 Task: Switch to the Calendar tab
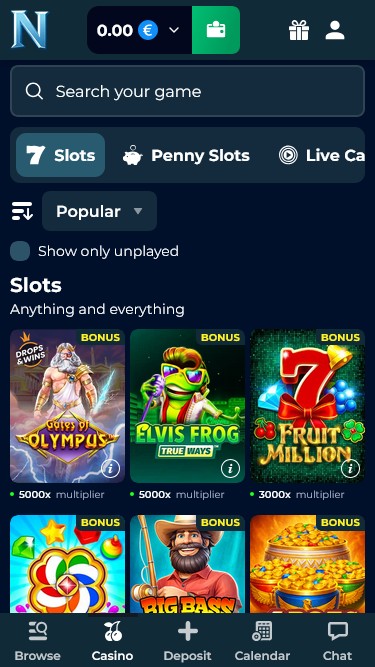pyautogui.click(x=262, y=641)
